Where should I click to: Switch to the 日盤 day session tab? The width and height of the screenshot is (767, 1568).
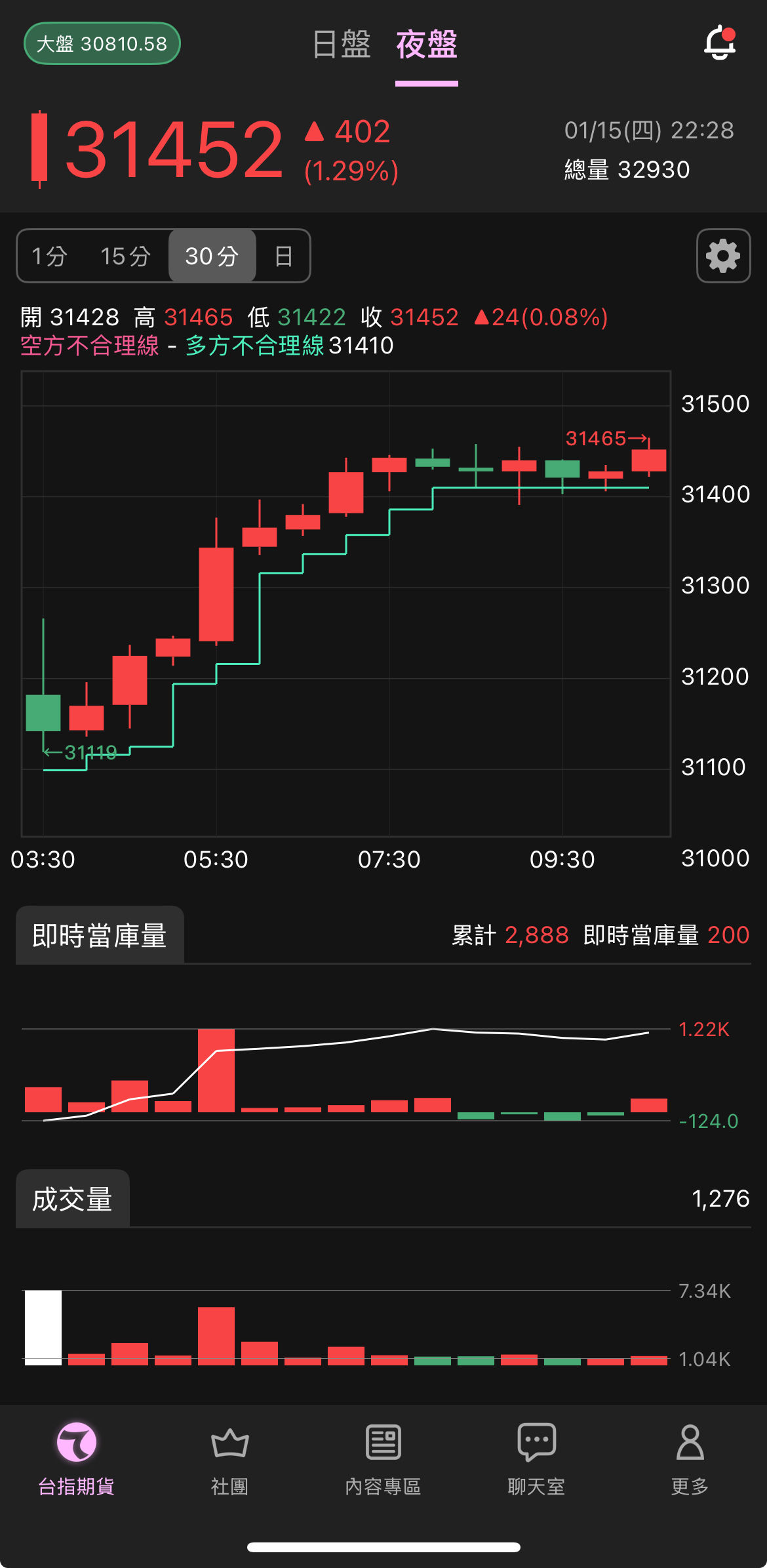coord(342,45)
